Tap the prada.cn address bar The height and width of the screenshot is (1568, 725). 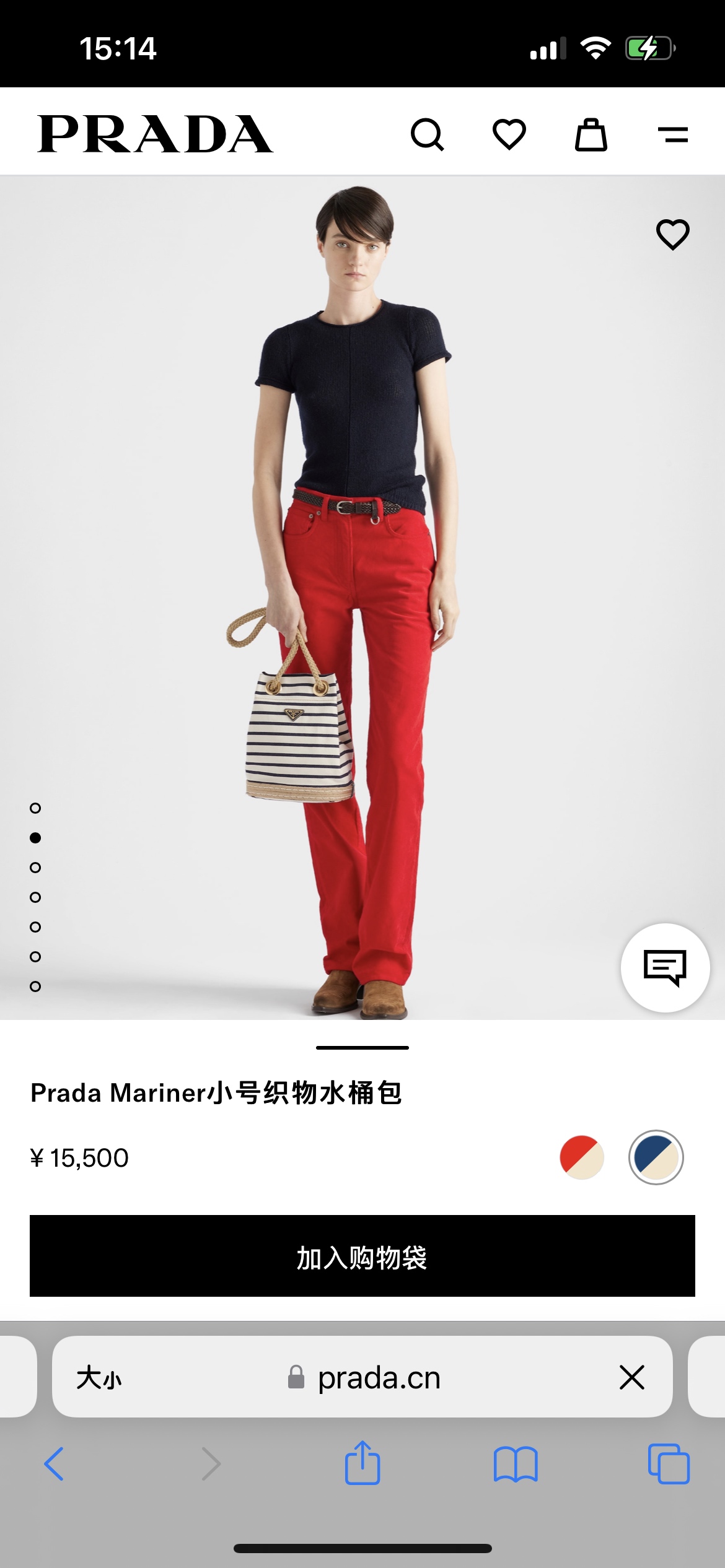[x=378, y=1378]
